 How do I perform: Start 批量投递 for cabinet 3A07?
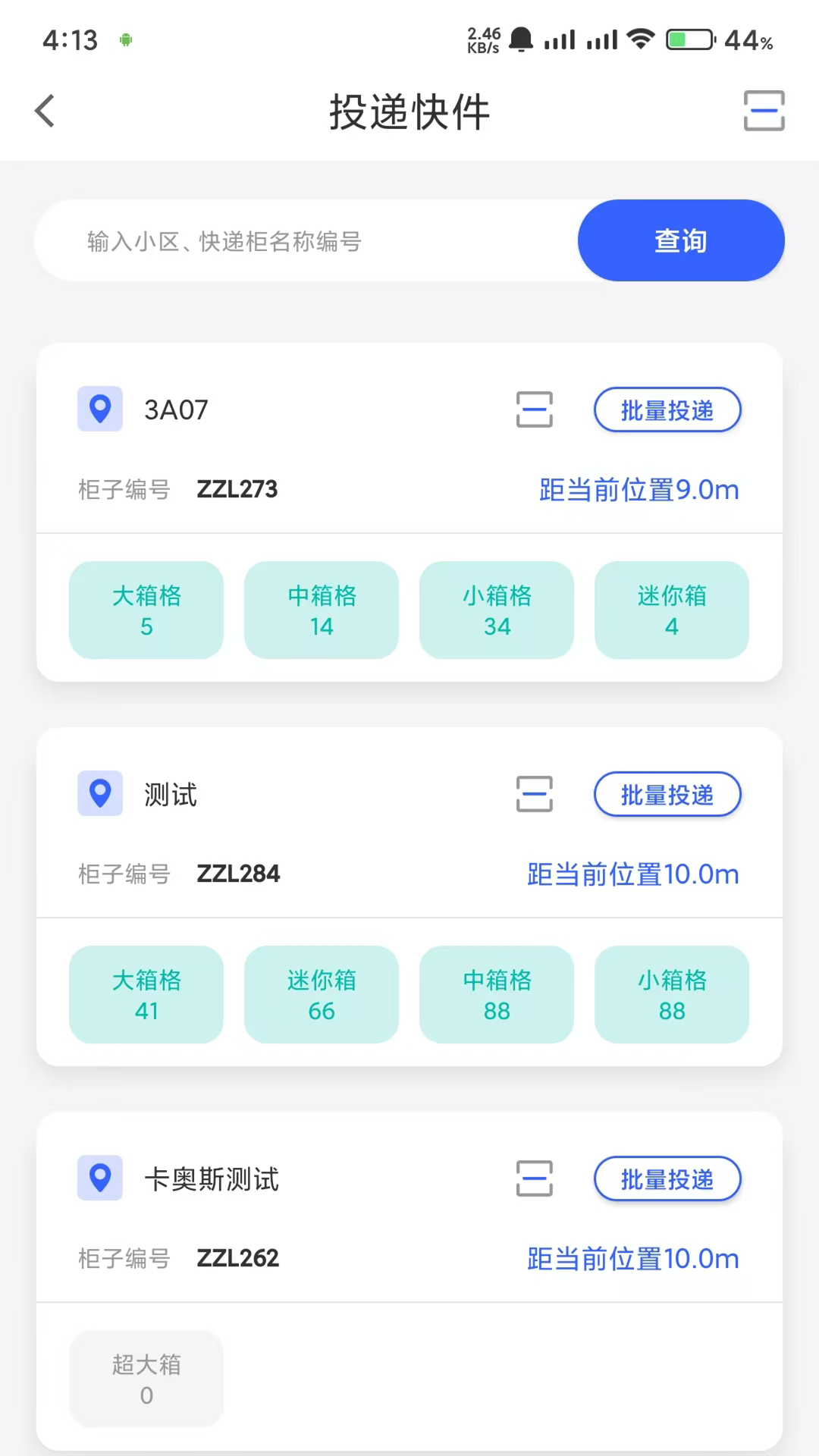pos(667,410)
